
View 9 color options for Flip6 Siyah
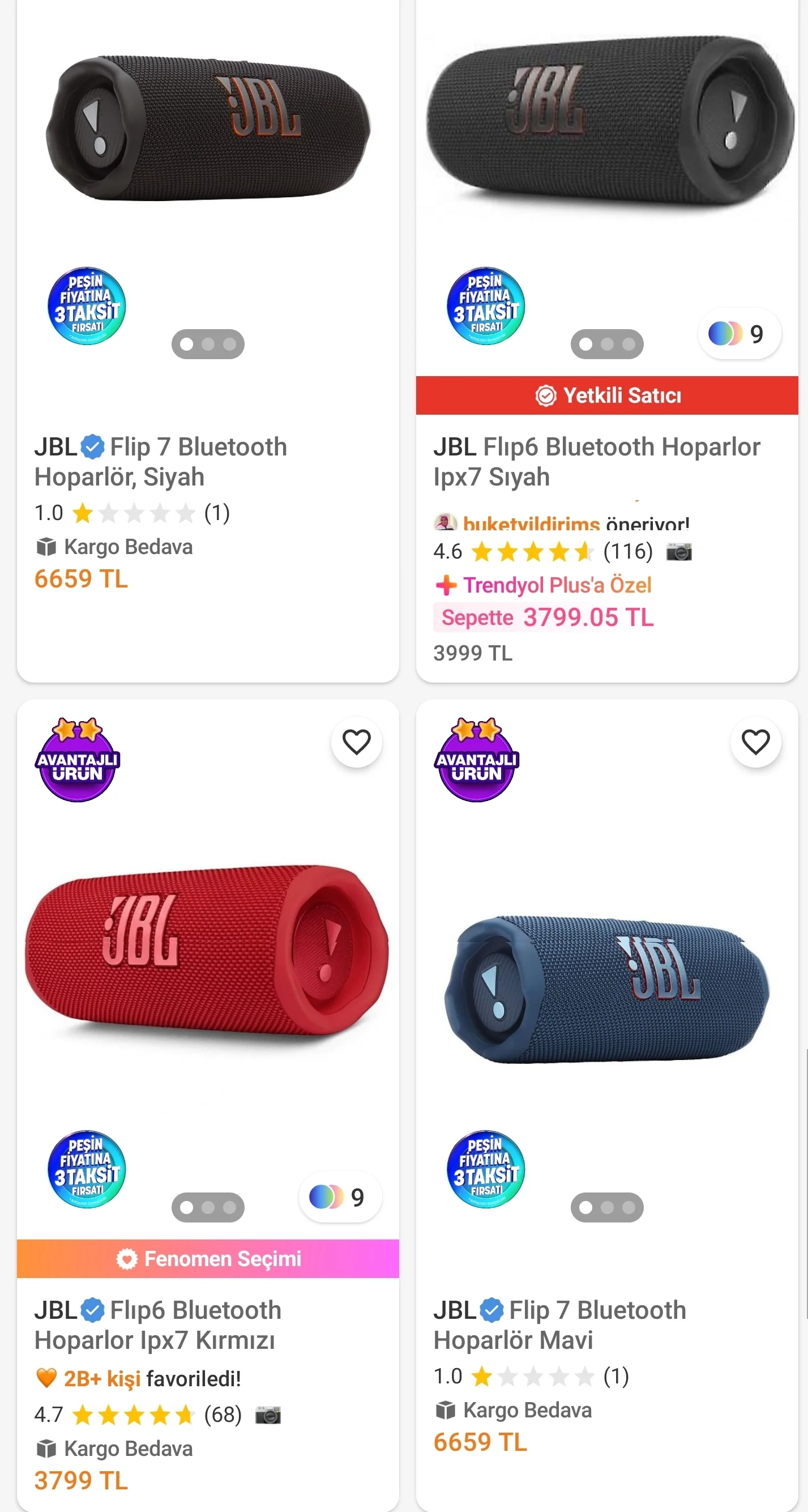739,334
